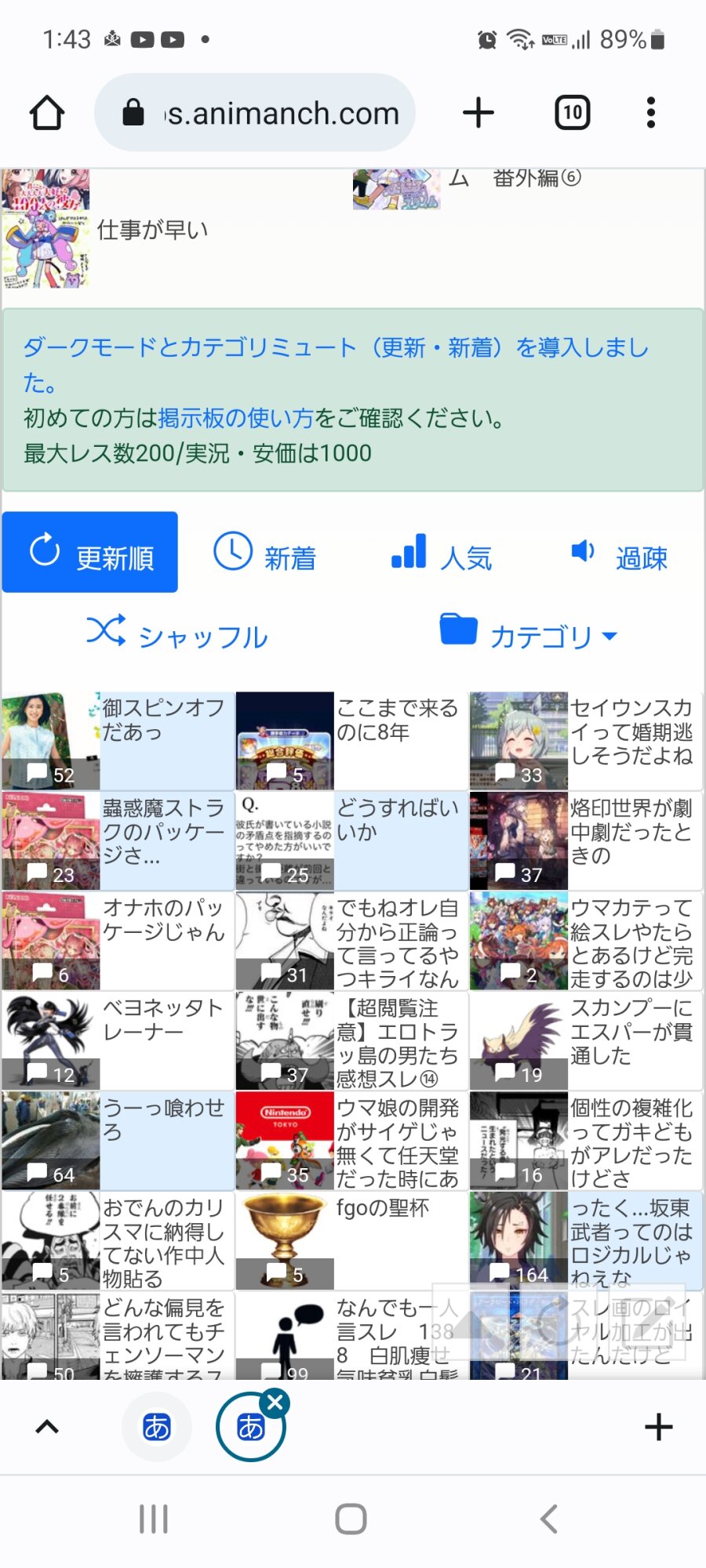Switch to the 新着 tab
706x1568 pixels.
(265, 554)
